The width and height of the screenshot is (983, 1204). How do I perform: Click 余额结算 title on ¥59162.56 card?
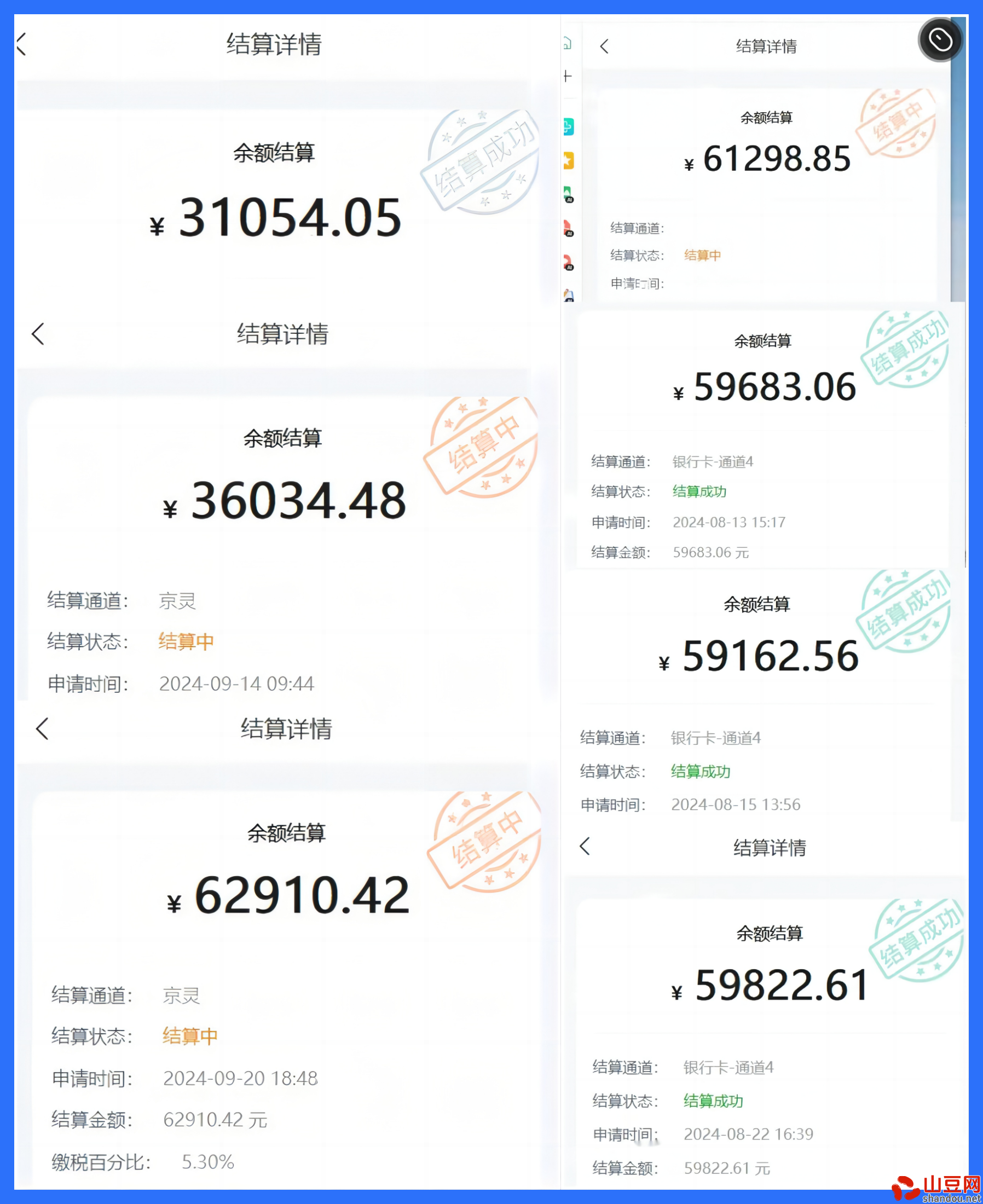(758, 604)
